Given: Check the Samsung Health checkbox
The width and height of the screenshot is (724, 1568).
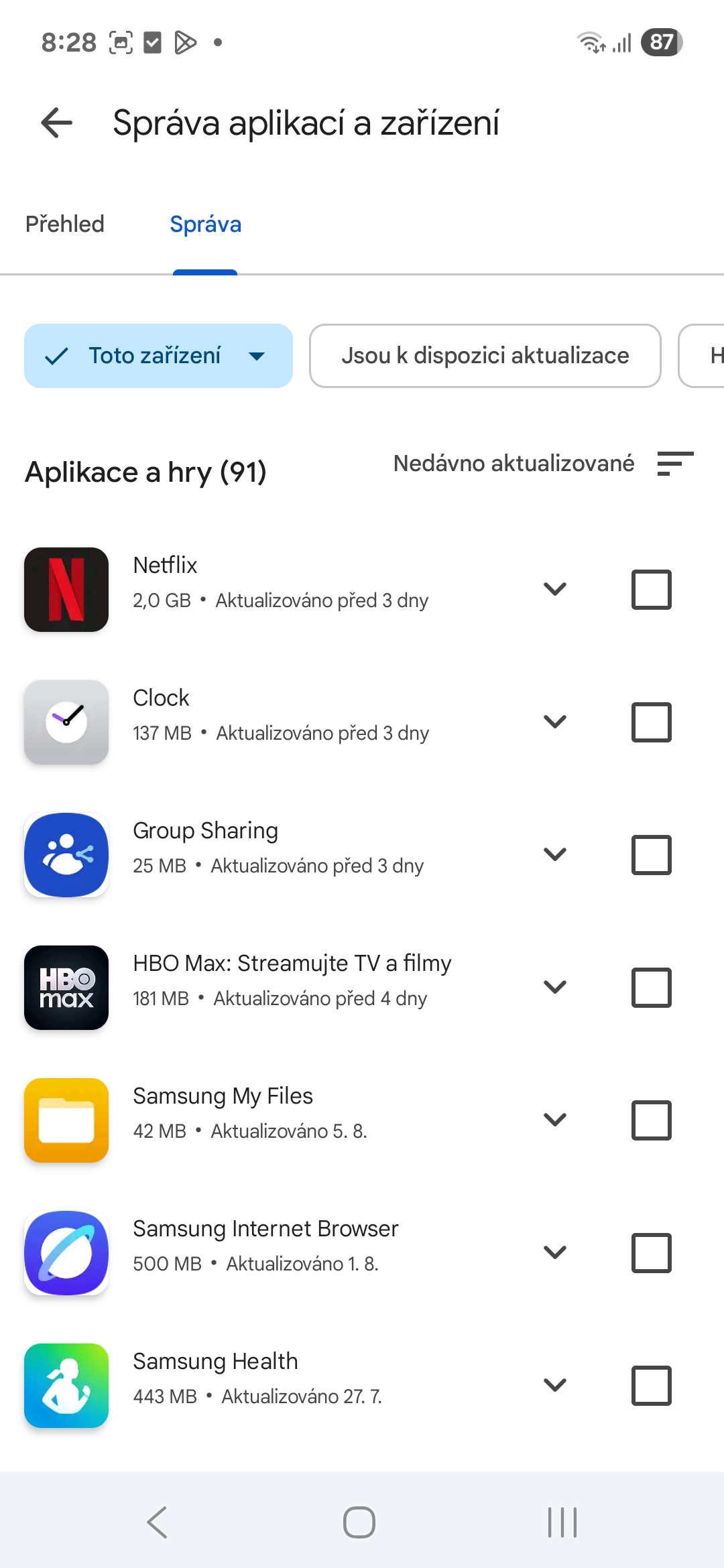Looking at the screenshot, I should 652,1386.
